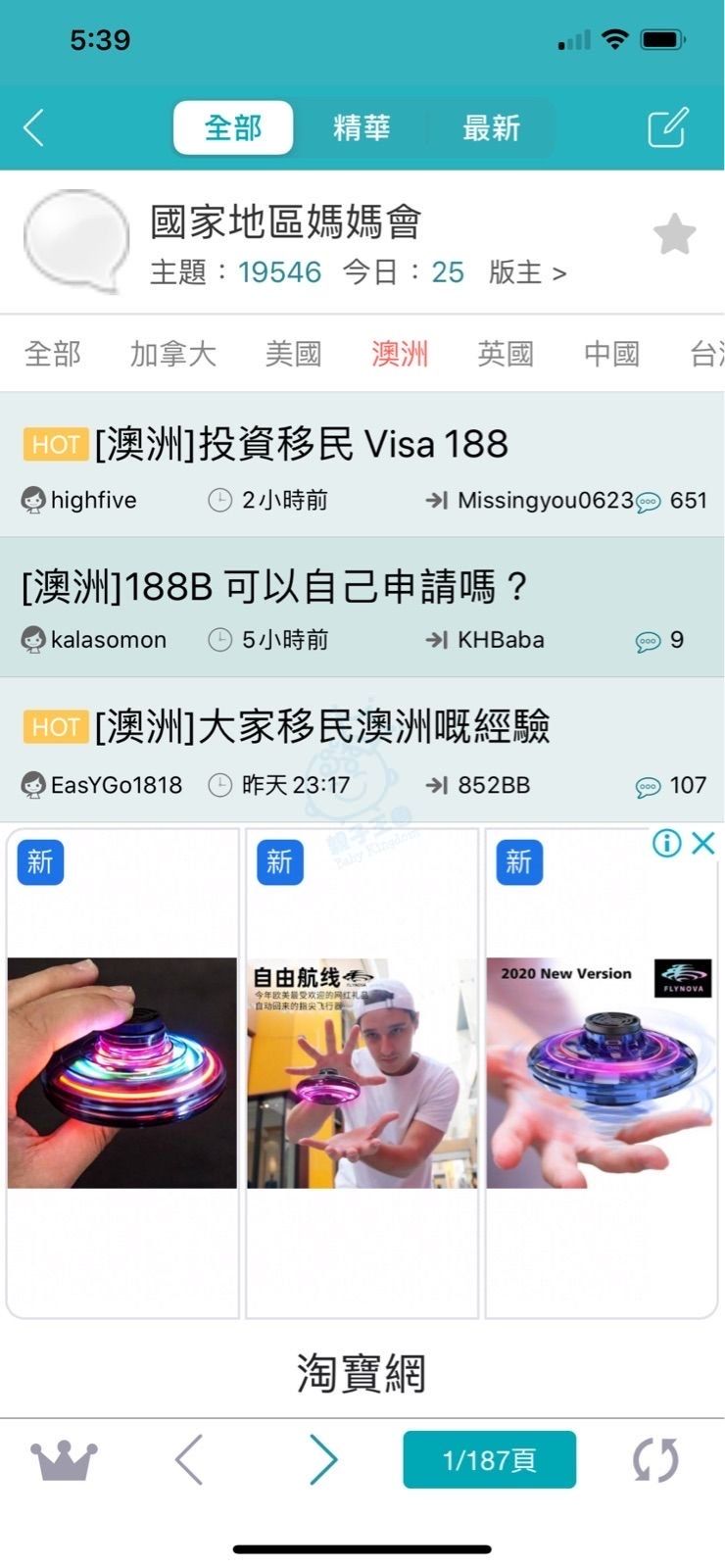Tap the crown icon in the bottom bar

point(64,1460)
